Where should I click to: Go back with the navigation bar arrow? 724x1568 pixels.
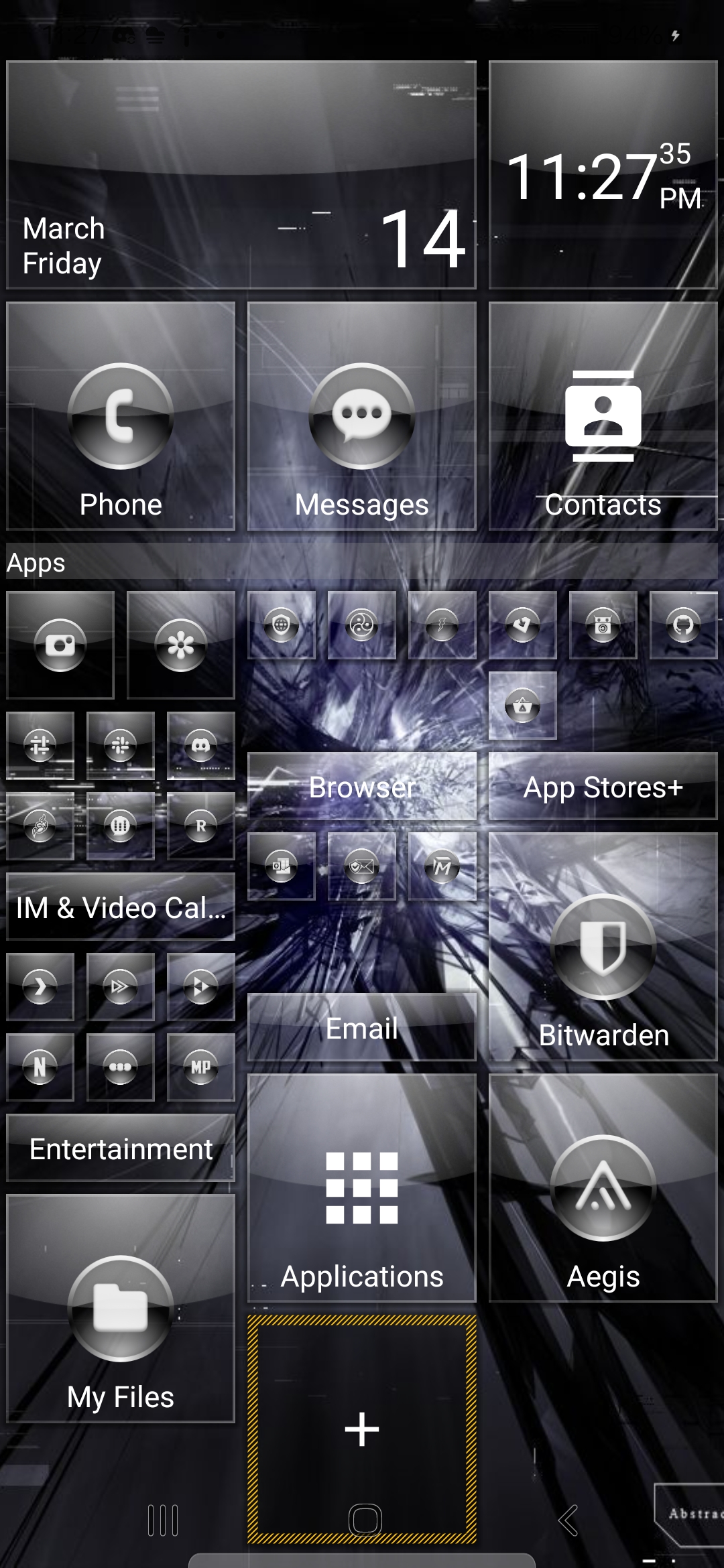click(568, 1520)
